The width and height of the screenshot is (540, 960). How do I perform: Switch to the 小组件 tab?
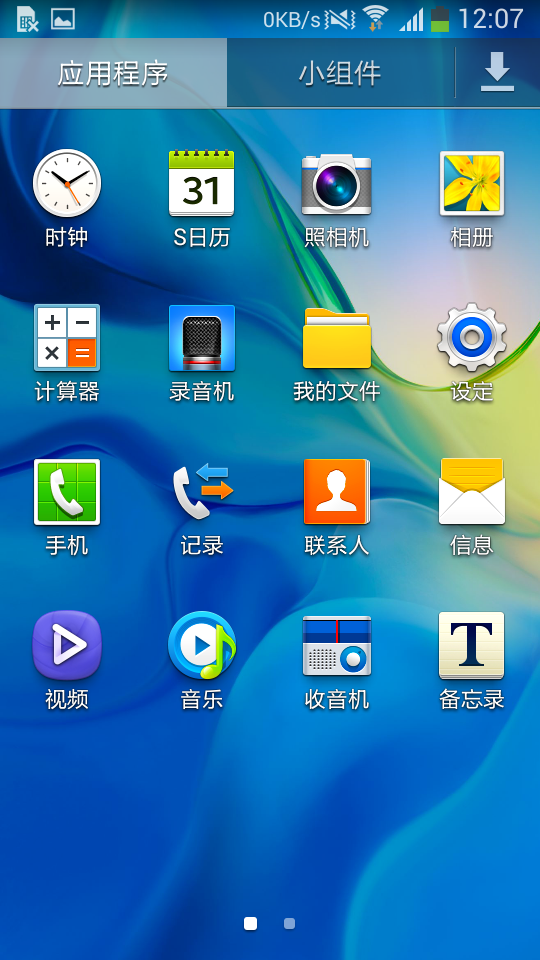pyautogui.click(x=340, y=73)
